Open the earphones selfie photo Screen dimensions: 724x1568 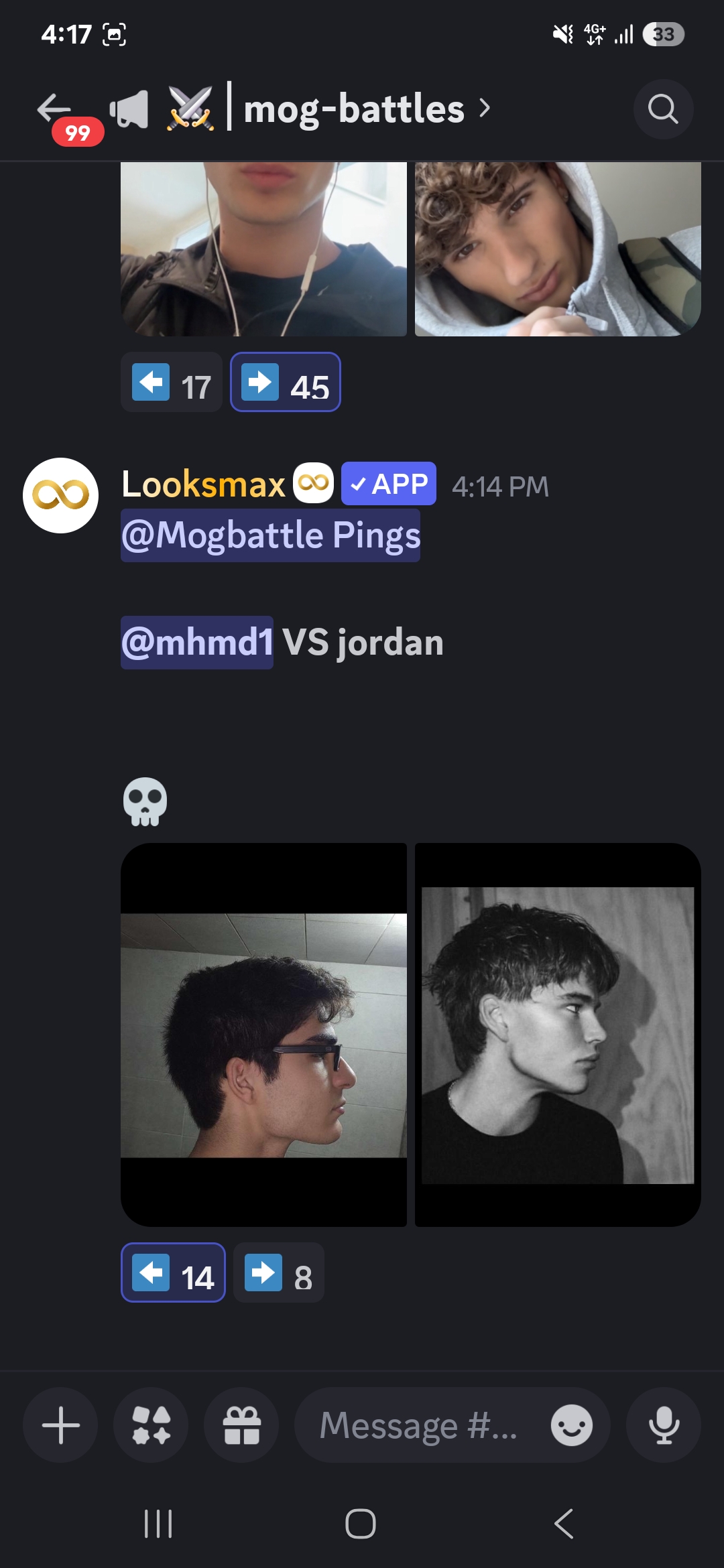263,249
